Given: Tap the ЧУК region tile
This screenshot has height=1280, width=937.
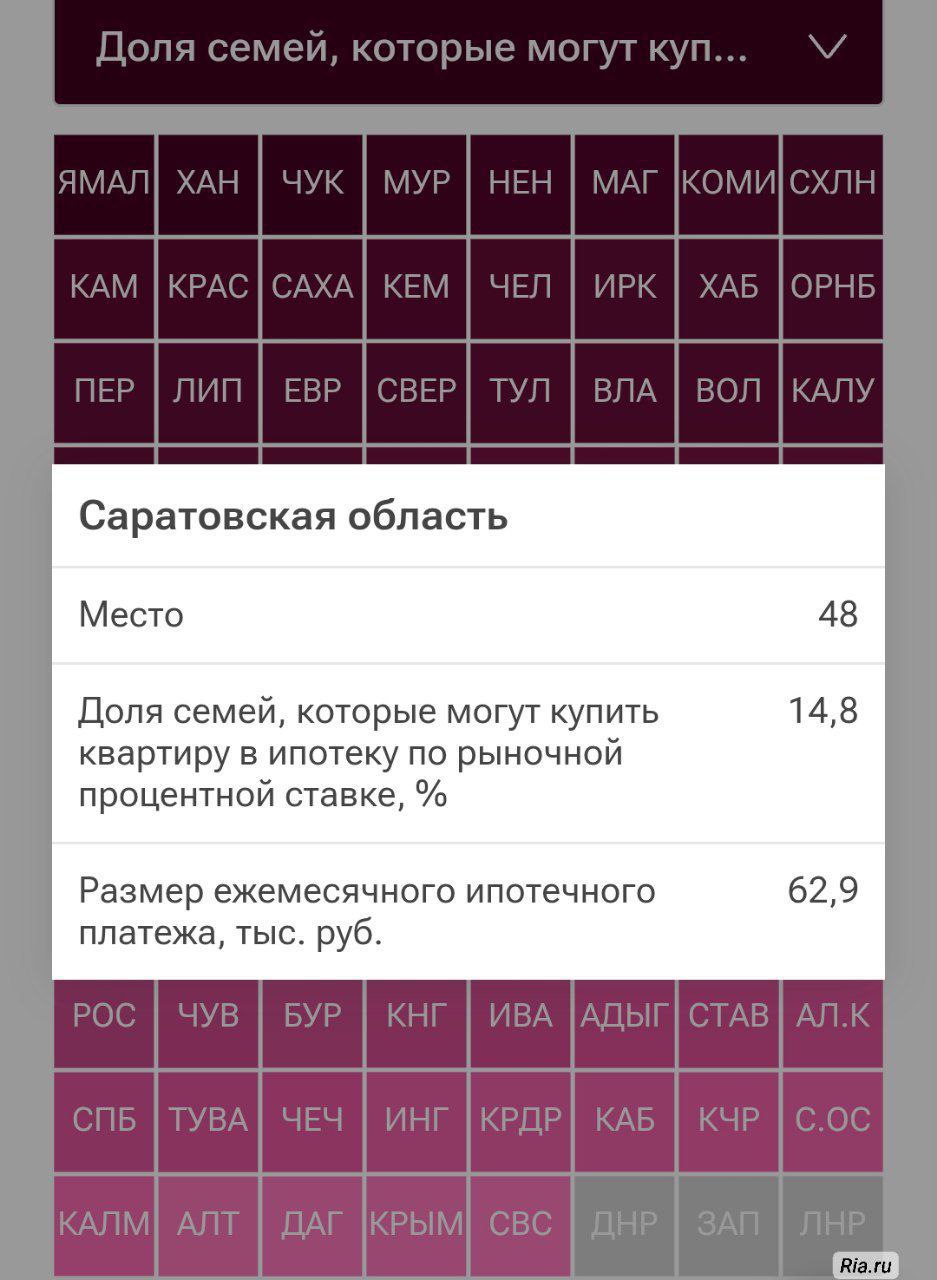Looking at the screenshot, I should 312,183.
